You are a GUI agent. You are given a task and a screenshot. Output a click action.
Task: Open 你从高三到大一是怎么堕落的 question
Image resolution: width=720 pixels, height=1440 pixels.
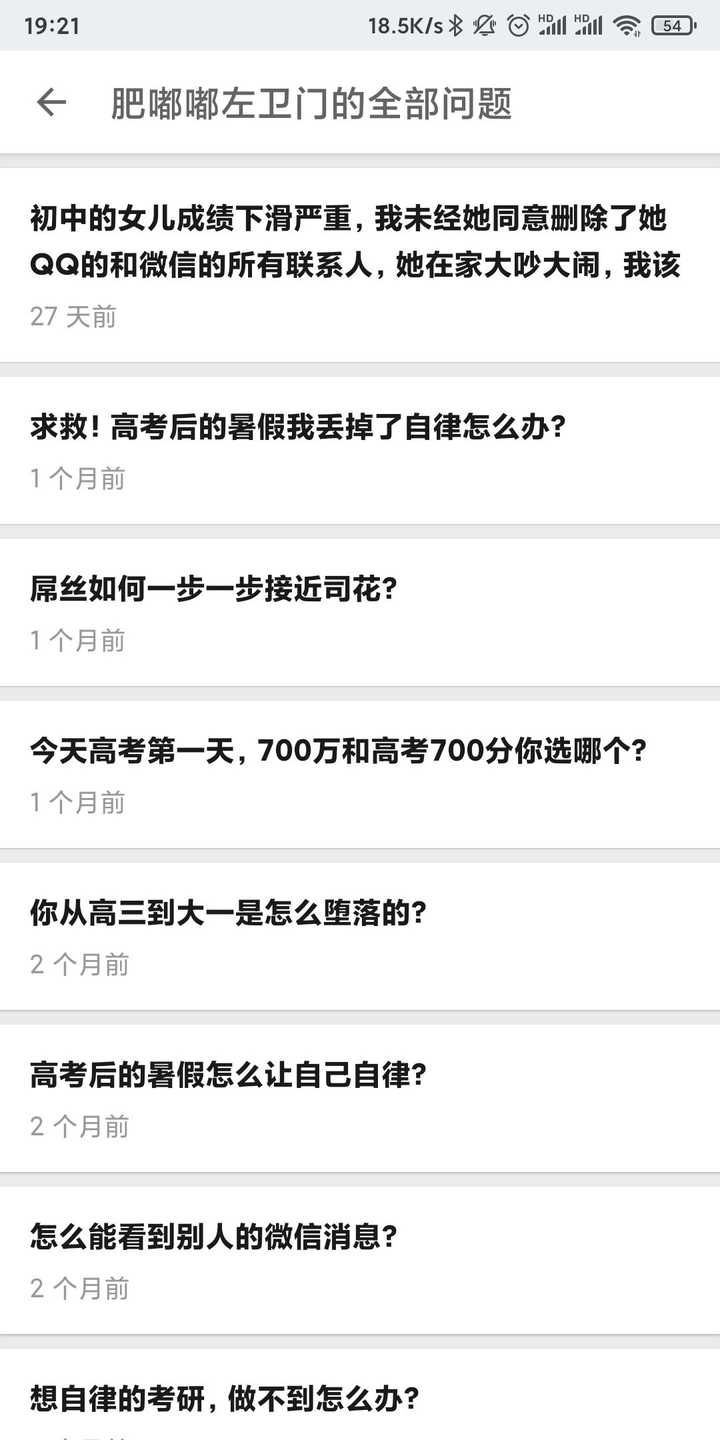229,914
